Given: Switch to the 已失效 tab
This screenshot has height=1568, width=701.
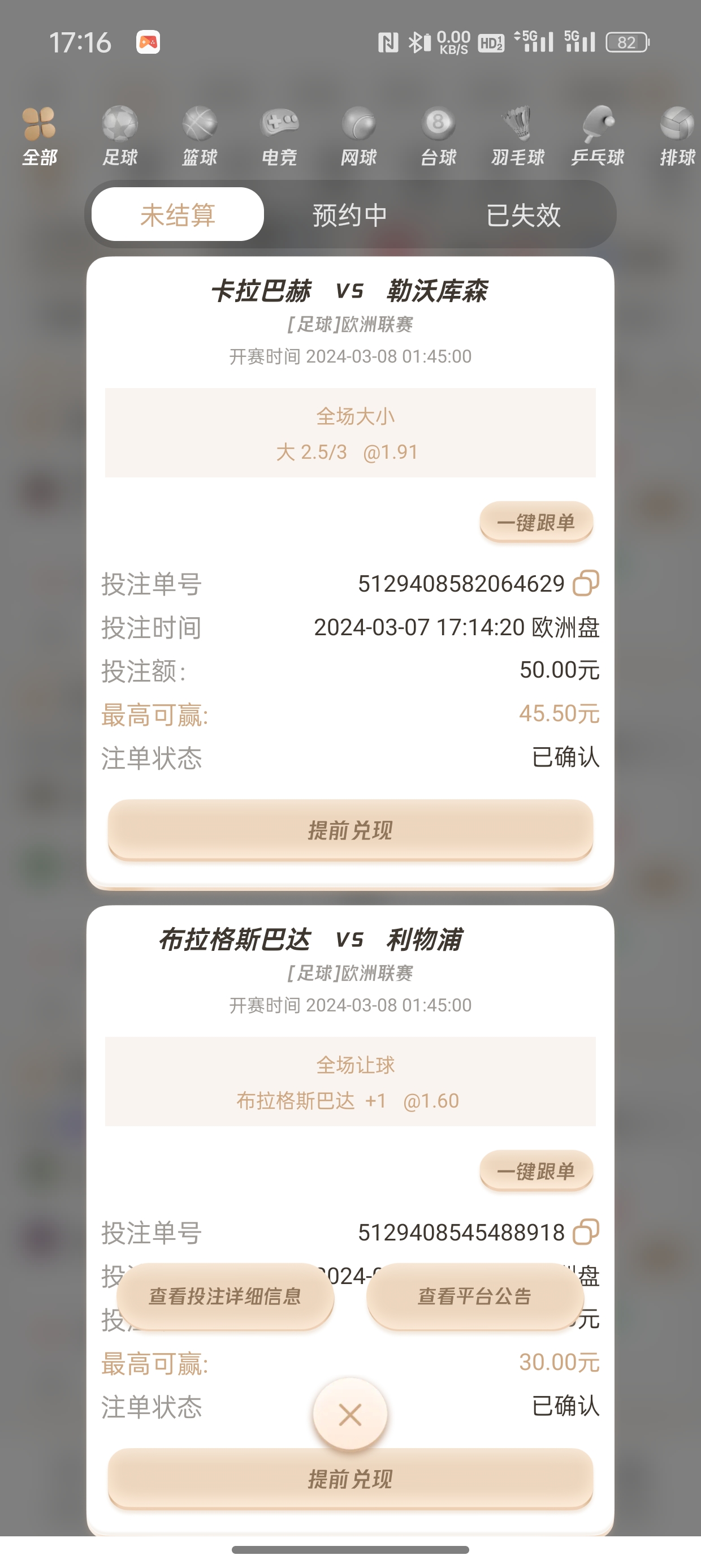Looking at the screenshot, I should click(x=523, y=215).
